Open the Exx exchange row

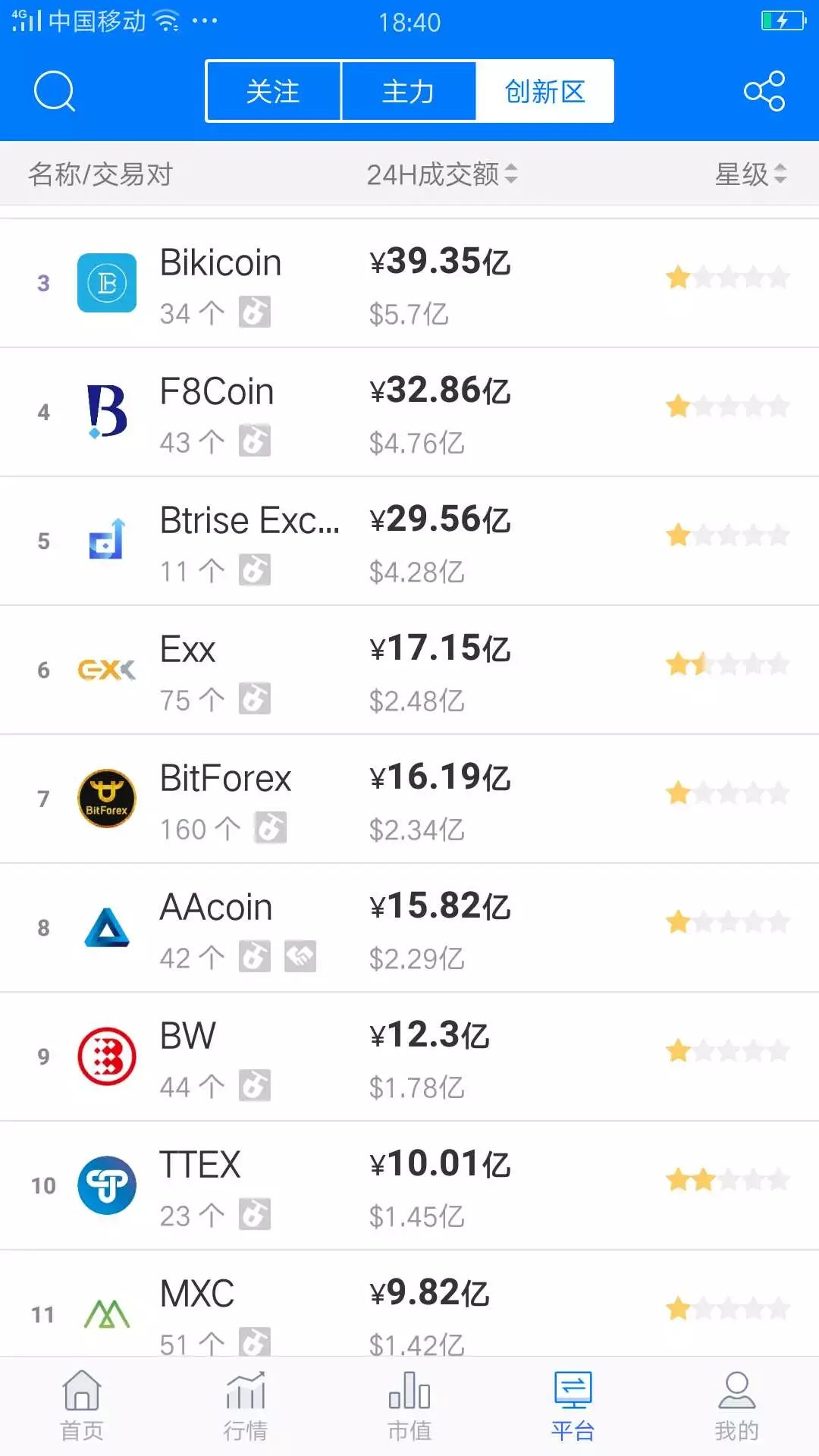click(x=409, y=670)
